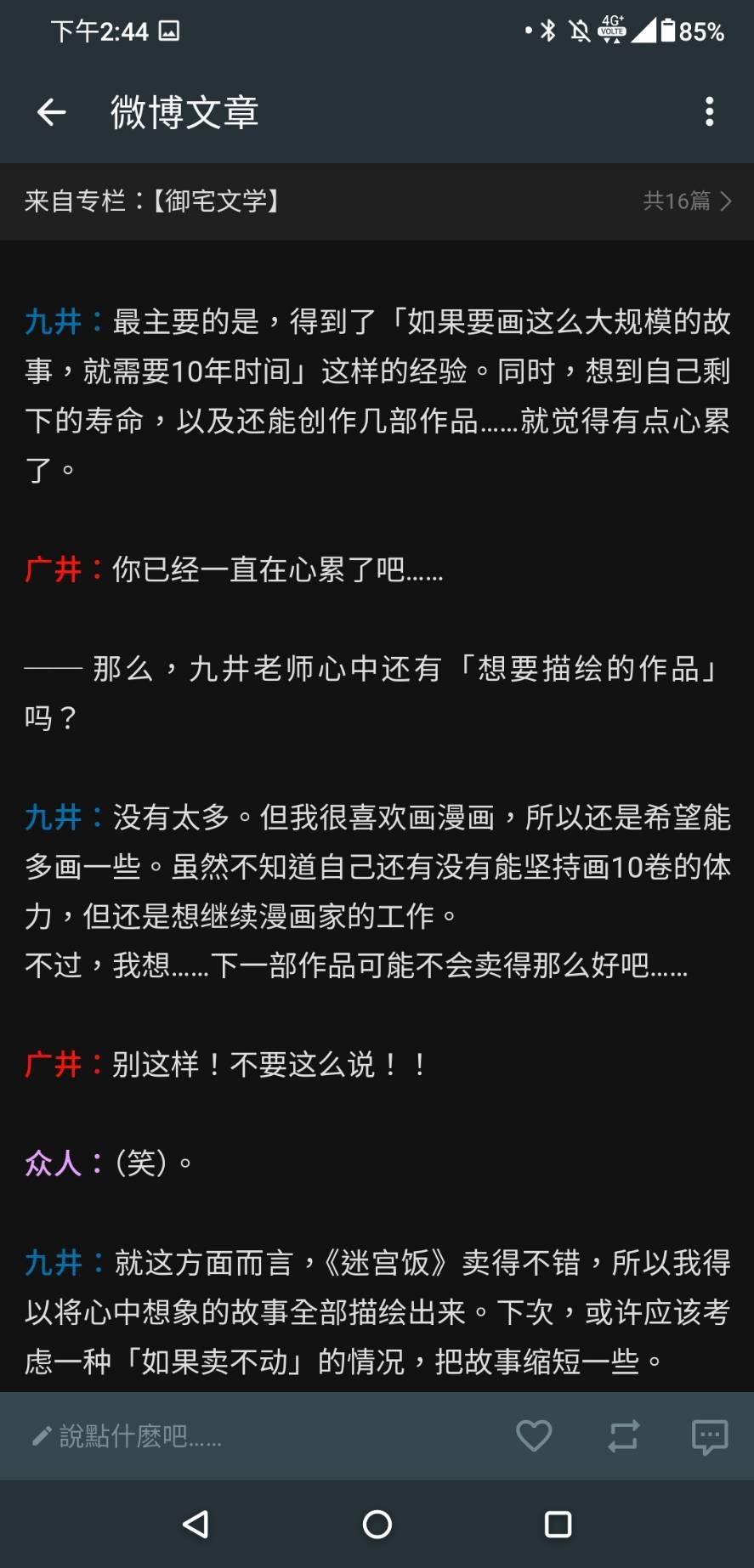Viewport: 754px width, 1568px height.
Task: Open comments via the speech bubble icon
Action: click(710, 1436)
